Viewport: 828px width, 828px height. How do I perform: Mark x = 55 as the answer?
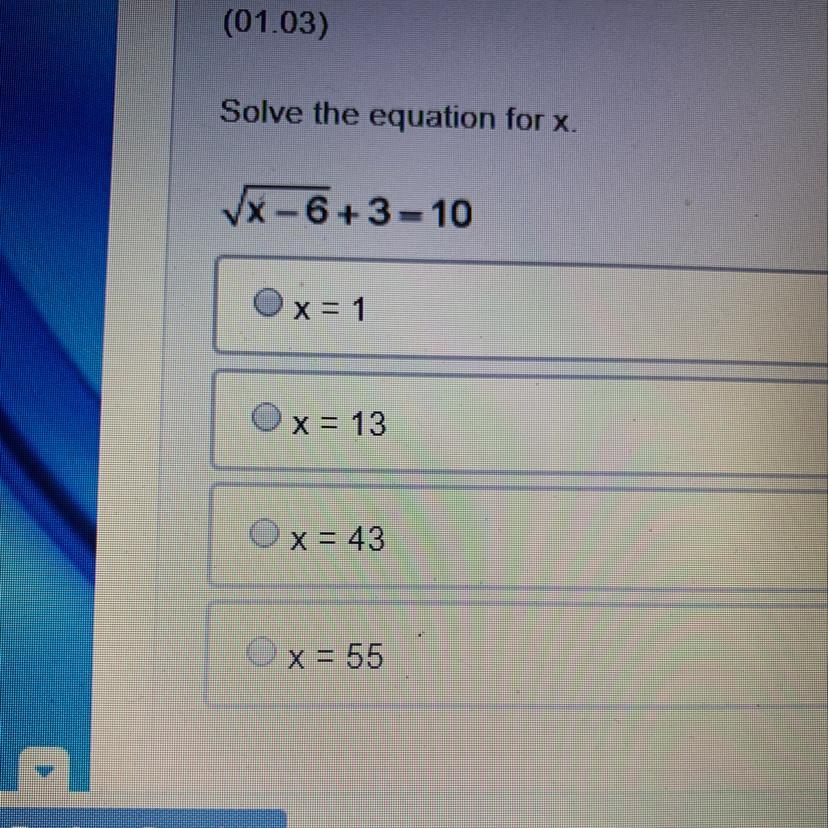[x=263, y=652]
